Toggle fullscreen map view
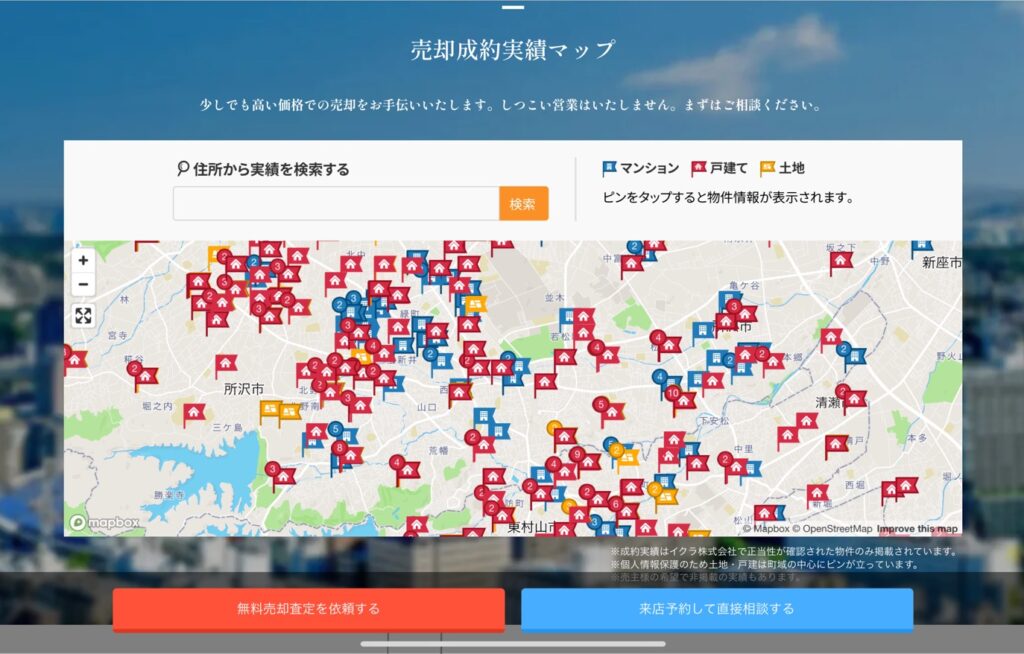Image resolution: width=1024 pixels, height=654 pixels. click(83, 316)
